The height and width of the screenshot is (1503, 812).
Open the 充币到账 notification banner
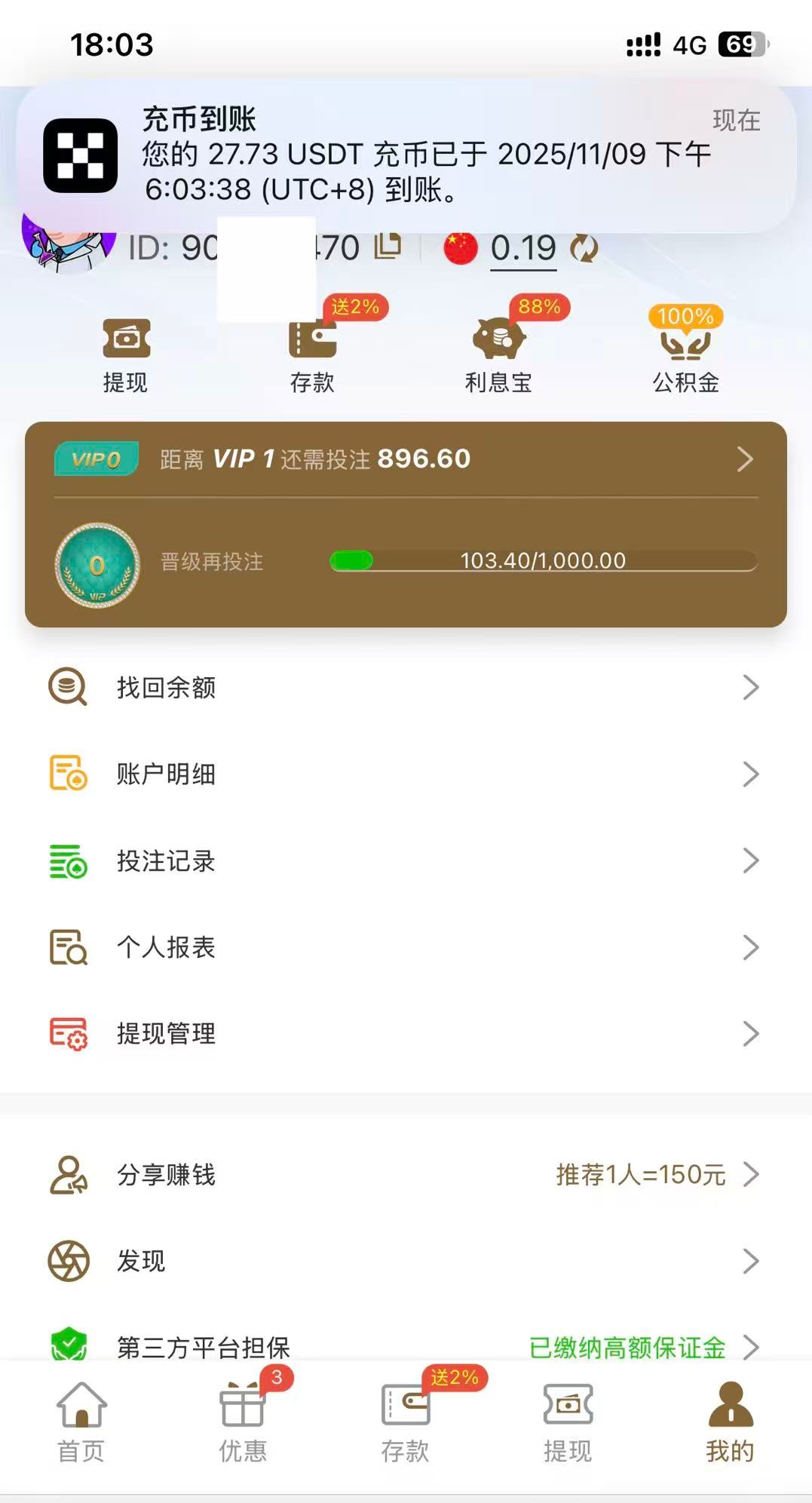pyautogui.click(x=406, y=156)
